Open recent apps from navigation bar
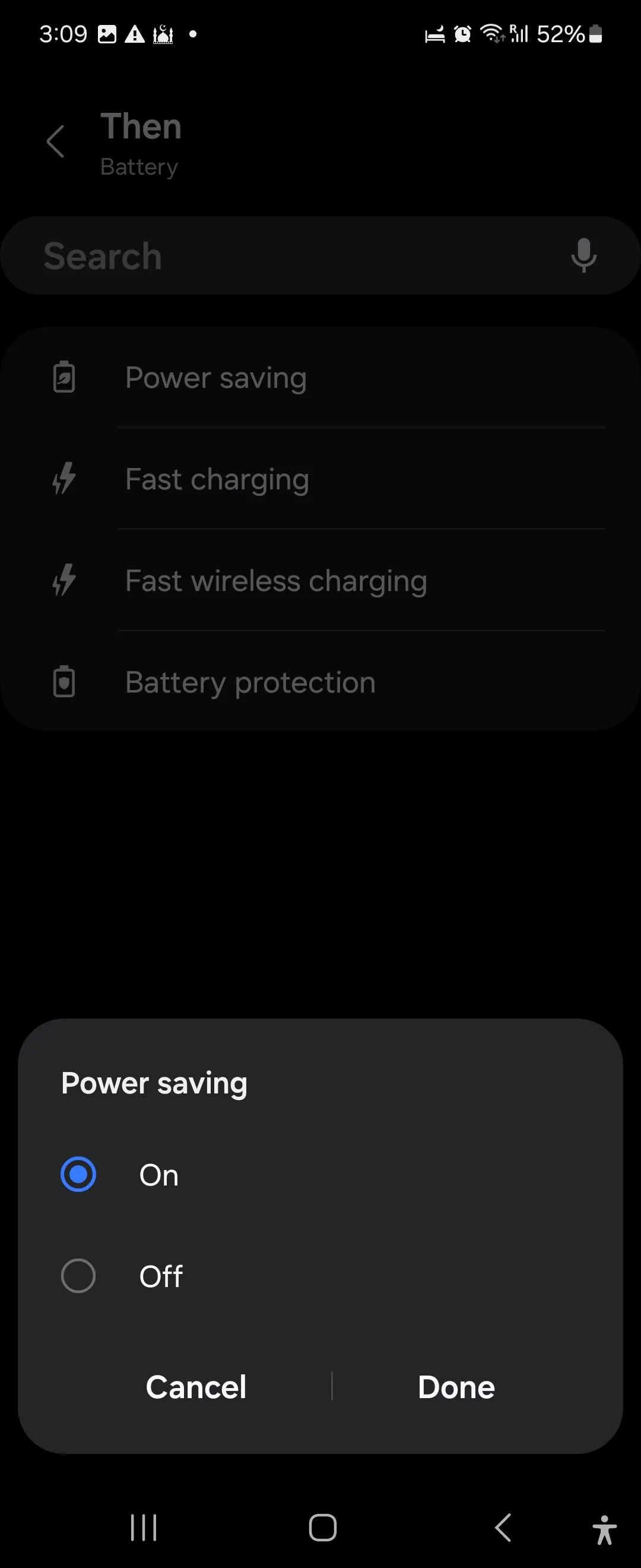 [144, 1527]
